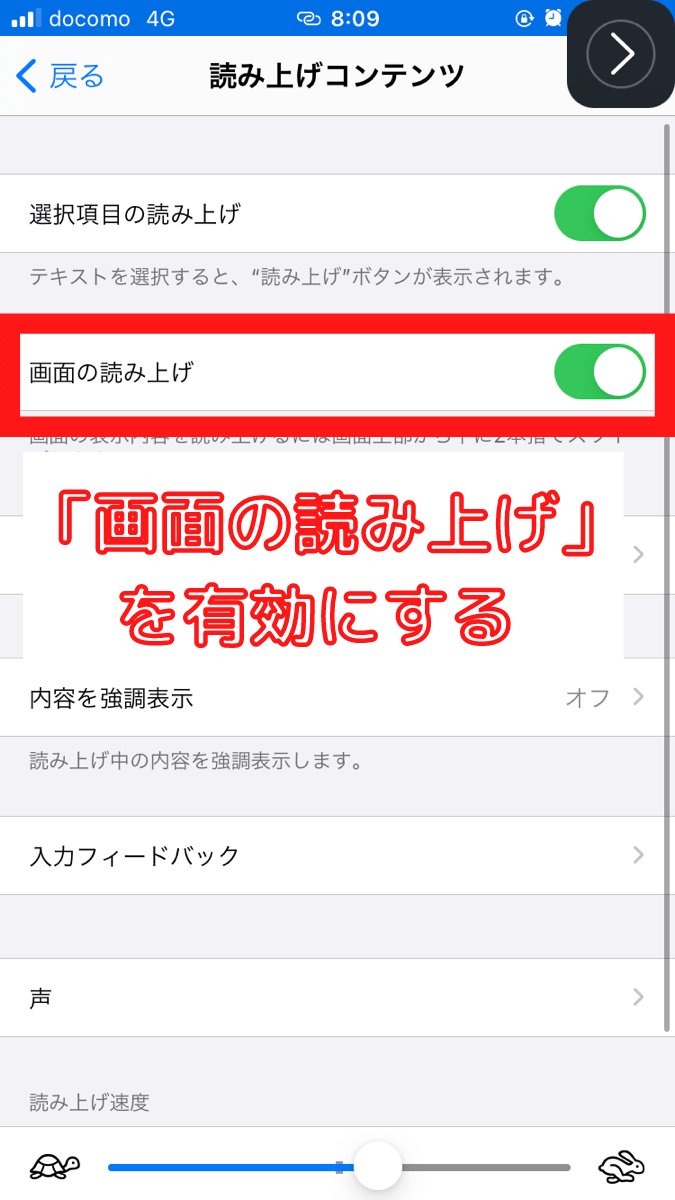Screen dimensions: 675x1200
Task: Open 内容を強調表示 settings row
Action: [337, 698]
